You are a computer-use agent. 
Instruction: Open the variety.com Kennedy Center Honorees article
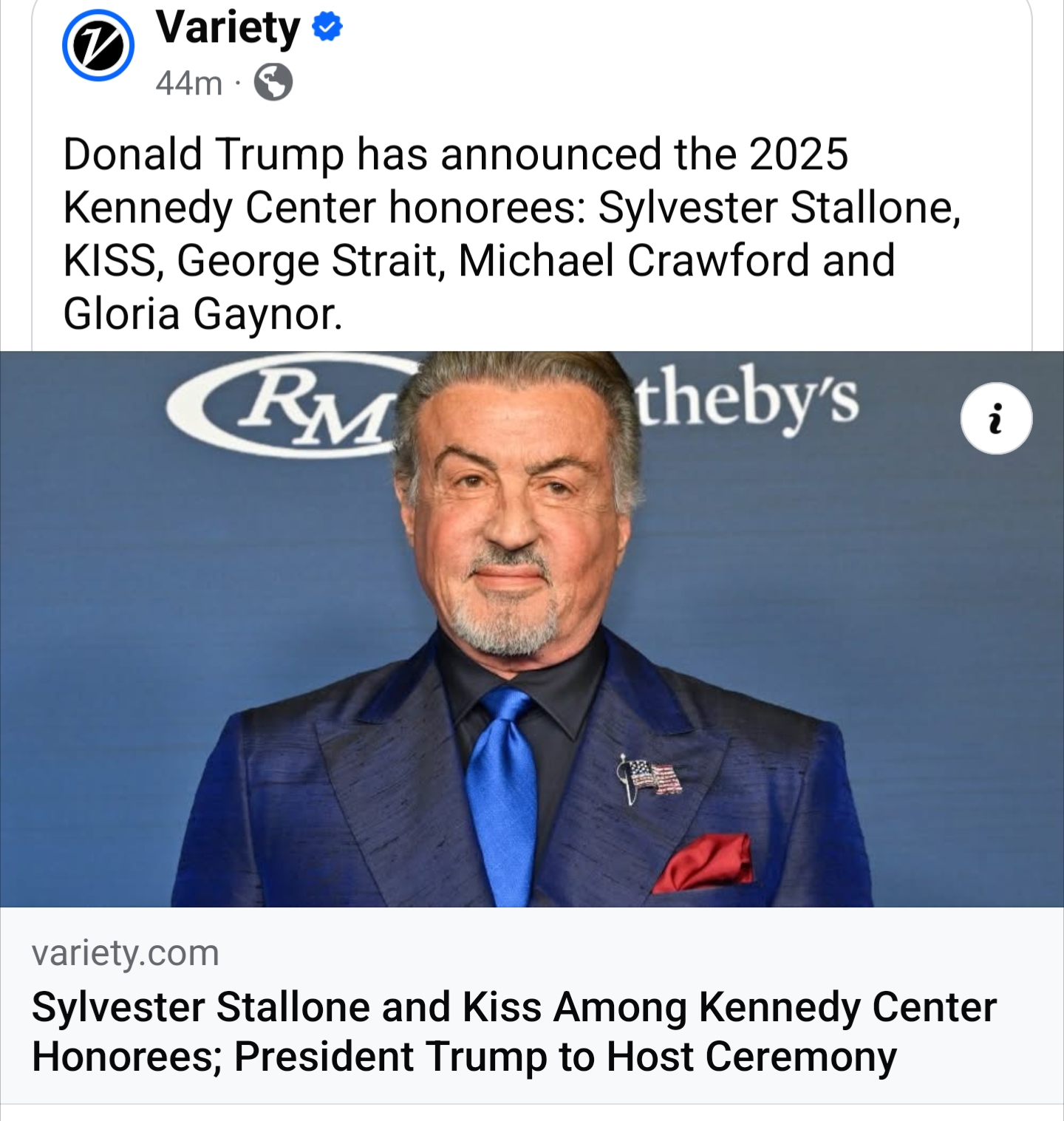point(514,1031)
